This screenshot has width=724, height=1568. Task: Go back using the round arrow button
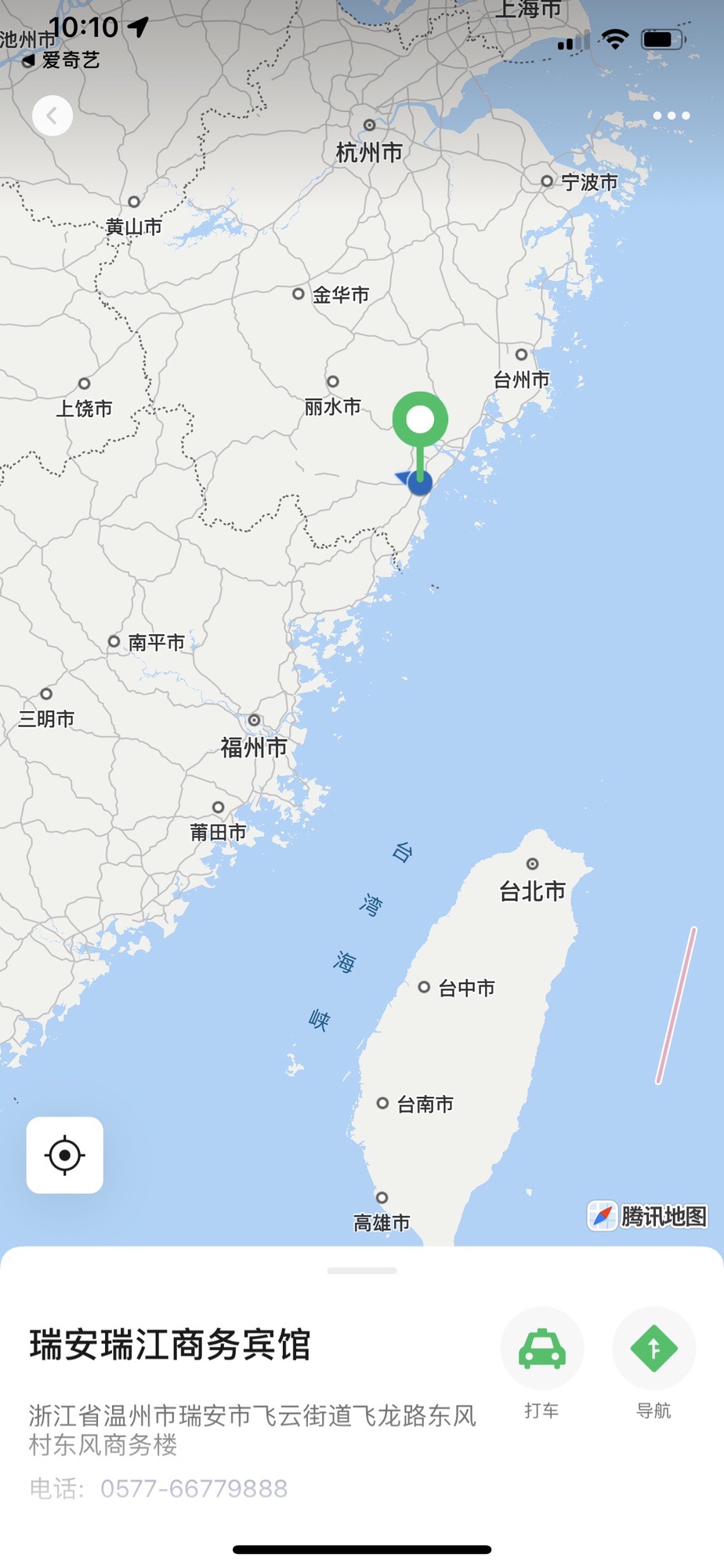[52, 116]
